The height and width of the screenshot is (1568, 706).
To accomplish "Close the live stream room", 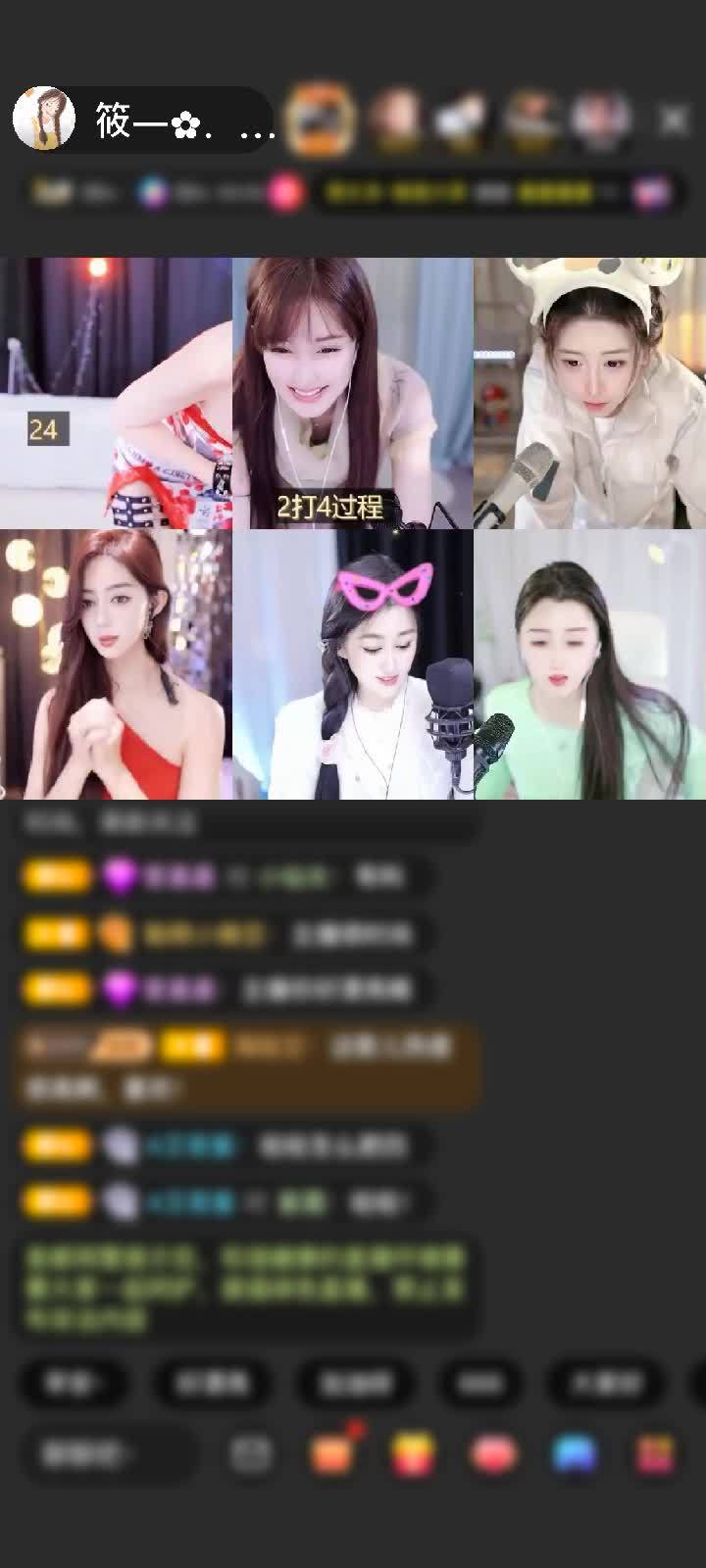I will point(674,120).
